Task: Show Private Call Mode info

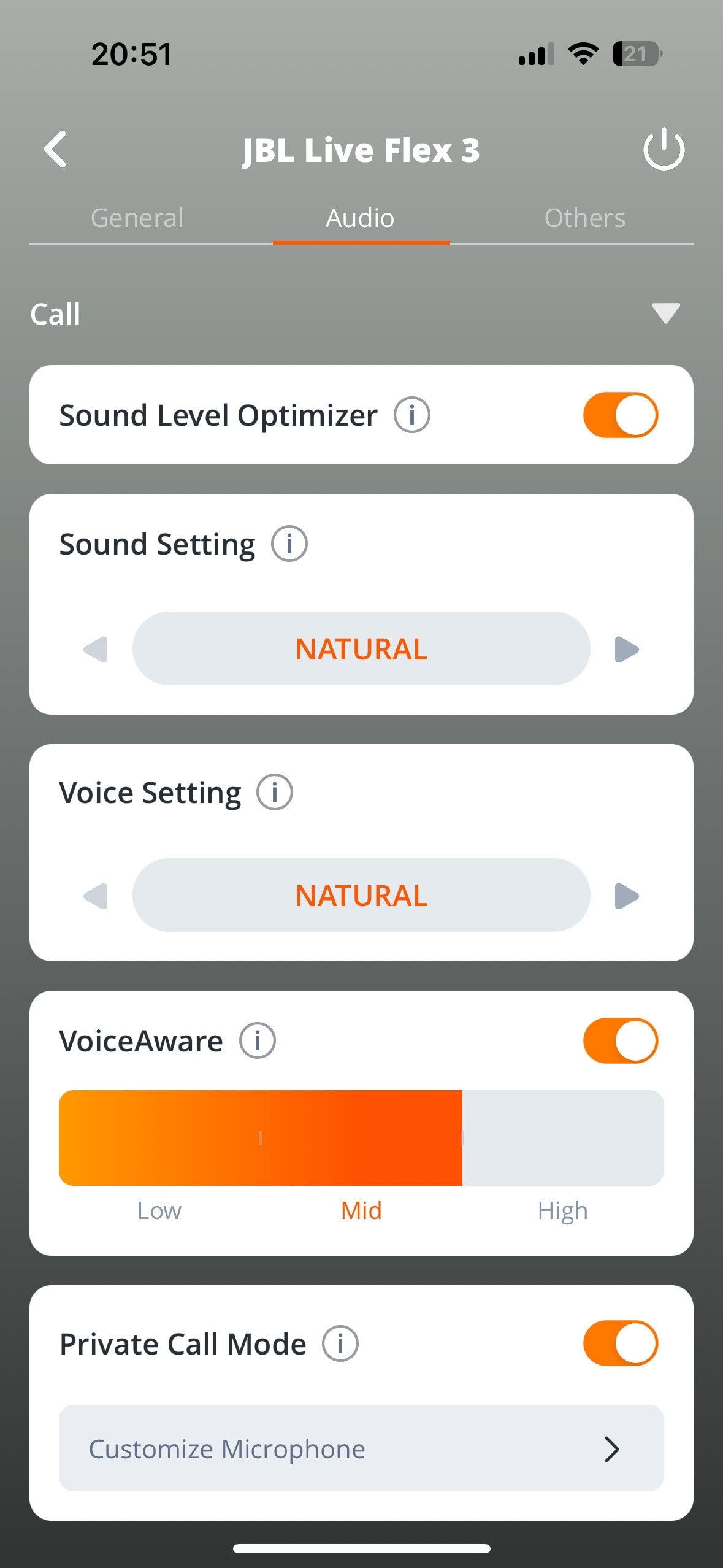Action: [x=340, y=1343]
